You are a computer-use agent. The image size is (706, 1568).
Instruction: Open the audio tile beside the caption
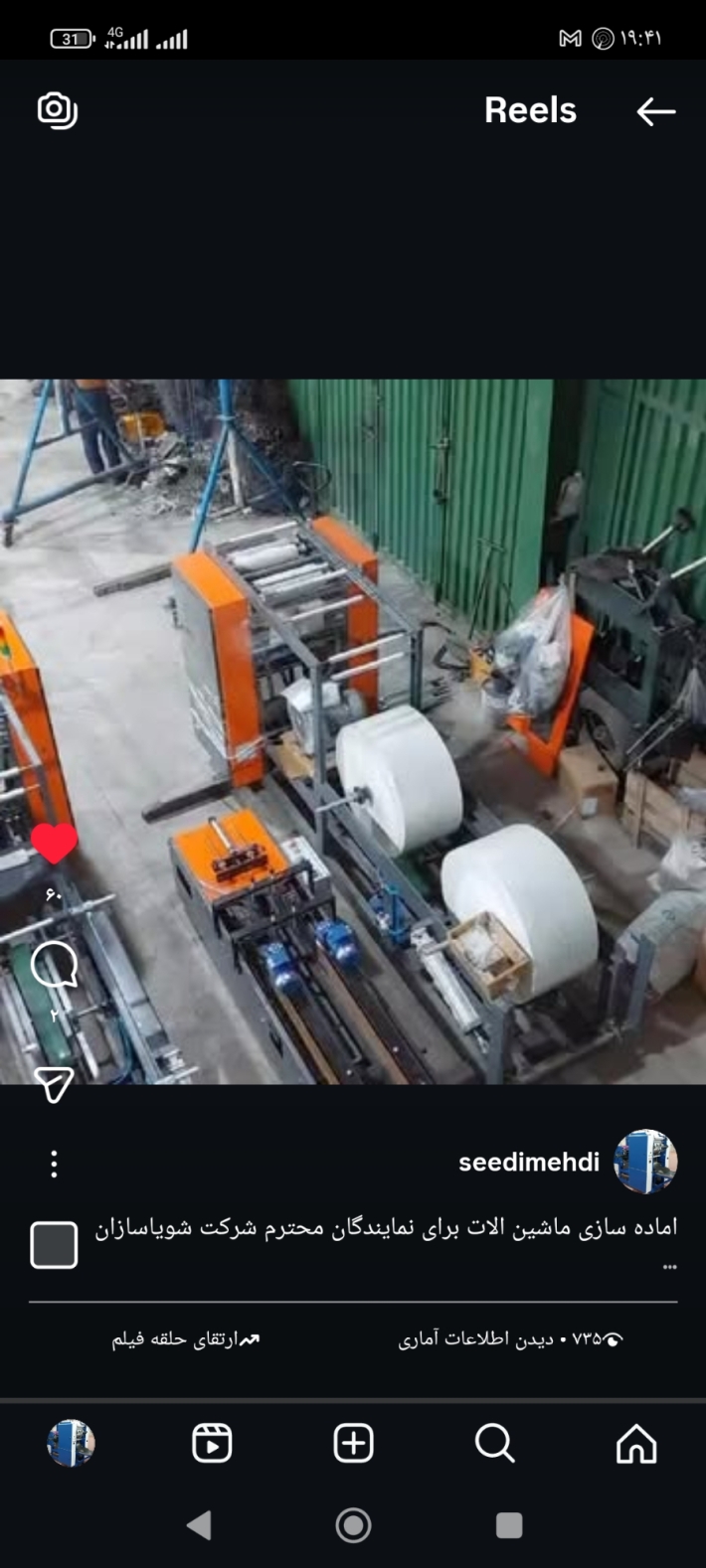(54, 1245)
